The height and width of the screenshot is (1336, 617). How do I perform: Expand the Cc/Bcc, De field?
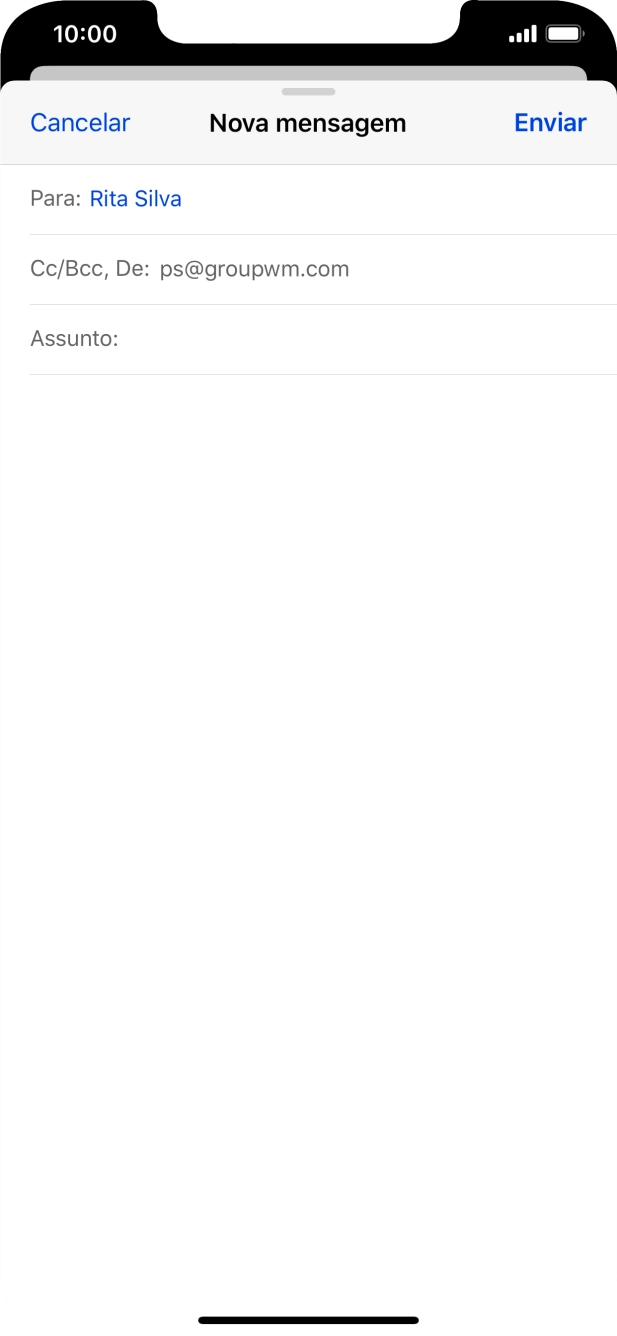323,269
